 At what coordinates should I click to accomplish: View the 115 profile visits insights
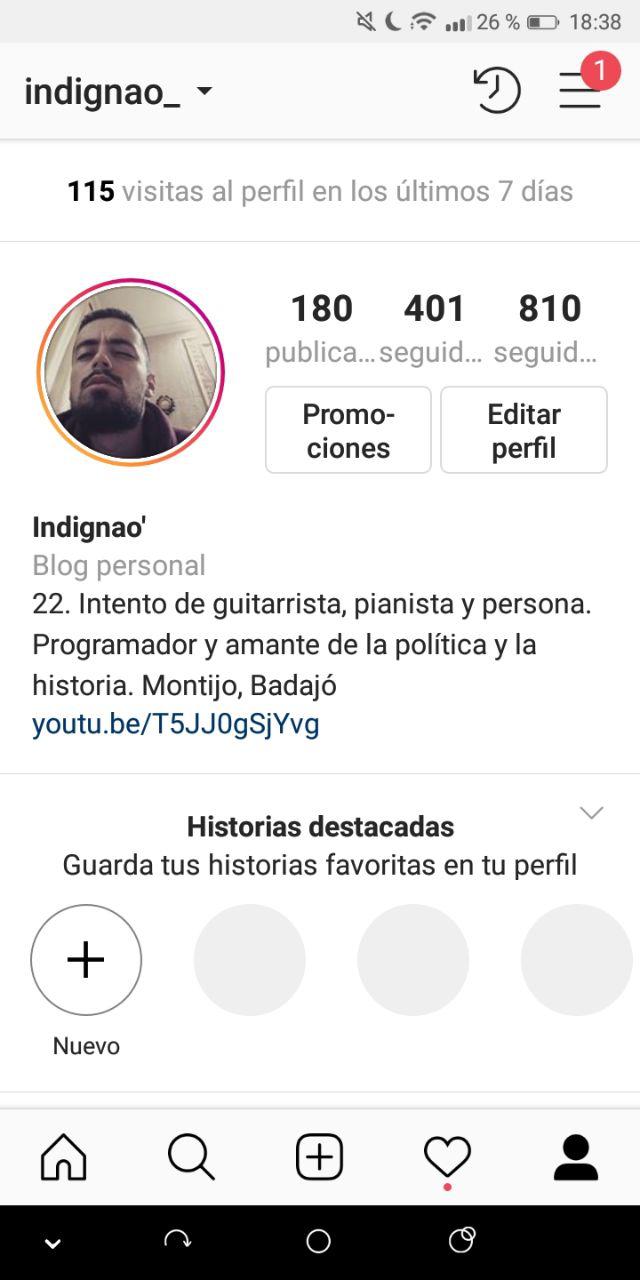click(320, 191)
